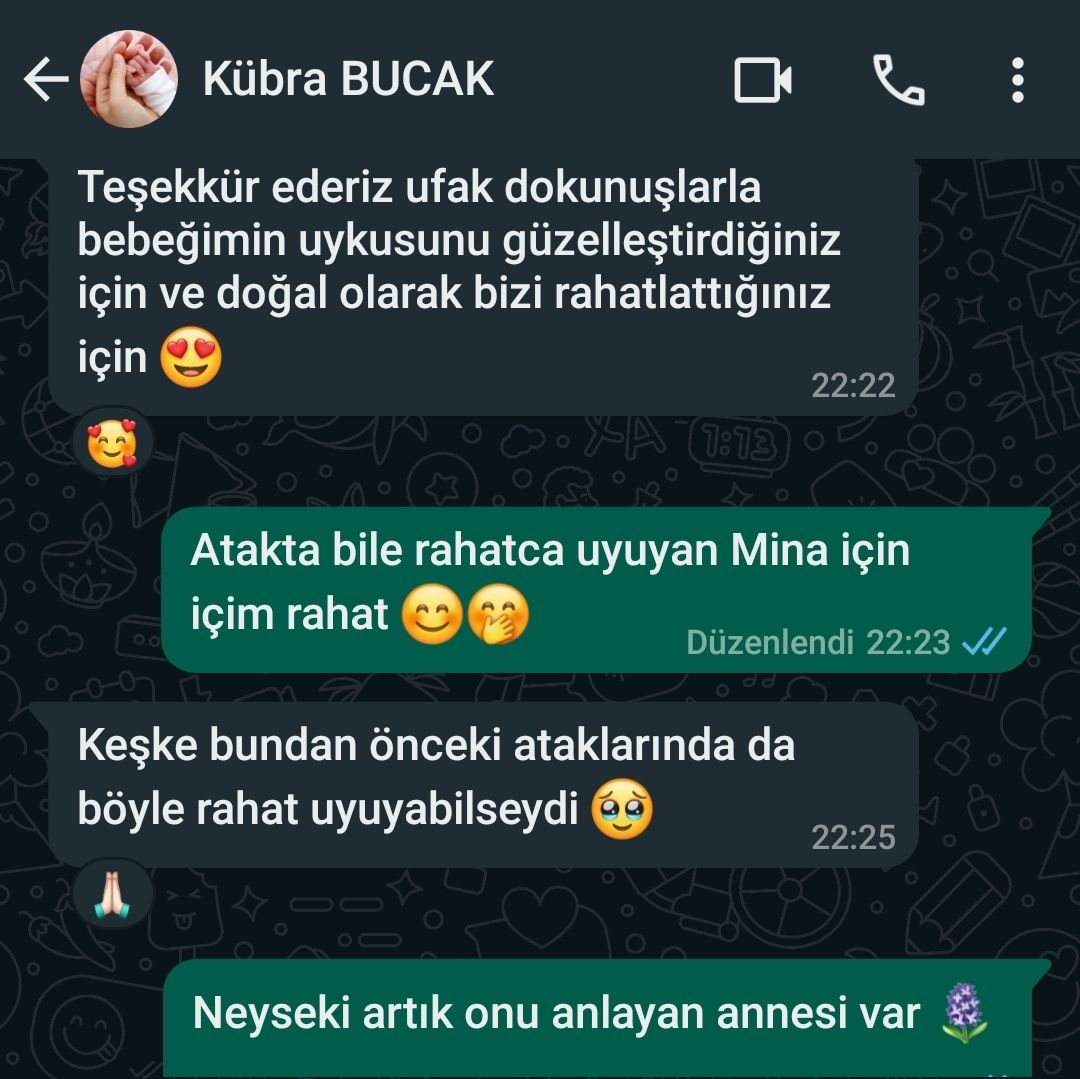Screen dimensions: 1080x1079
Task: Open Kübra BUCAK contact info
Action: point(348,80)
